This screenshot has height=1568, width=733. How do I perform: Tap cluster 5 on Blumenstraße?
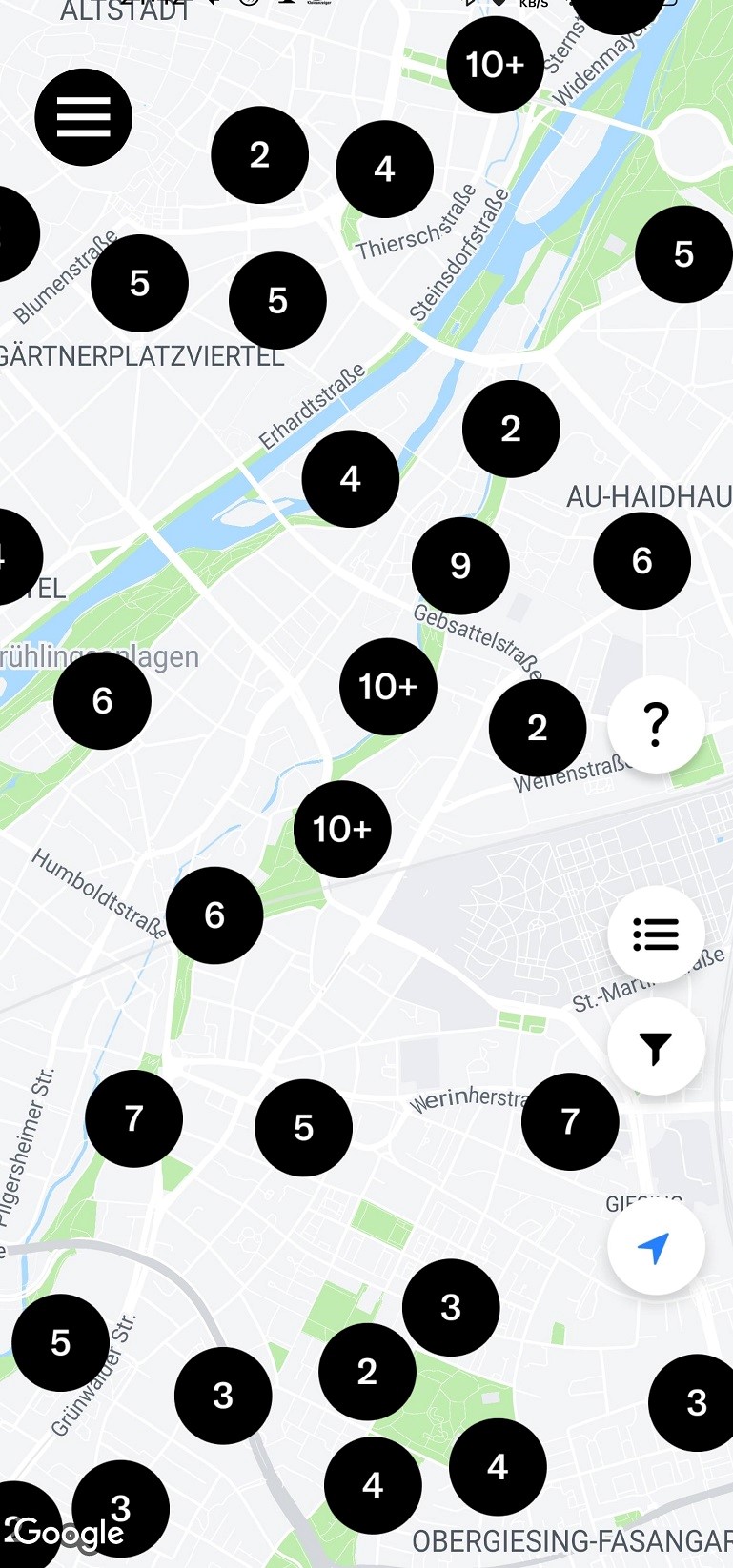(x=140, y=283)
